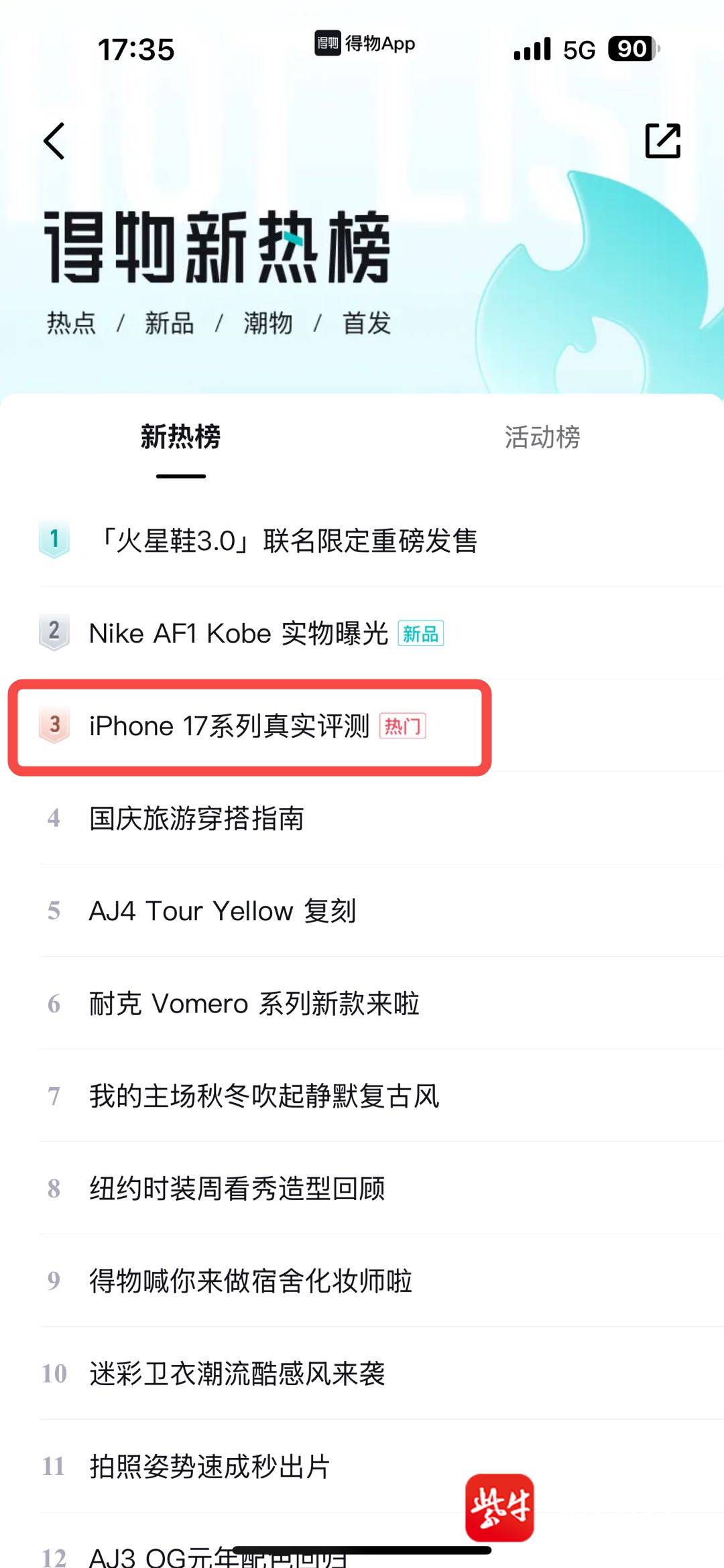The width and height of the screenshot is (724, 1568).
Task: Go back using the back arrow
Action: (54, 141)
